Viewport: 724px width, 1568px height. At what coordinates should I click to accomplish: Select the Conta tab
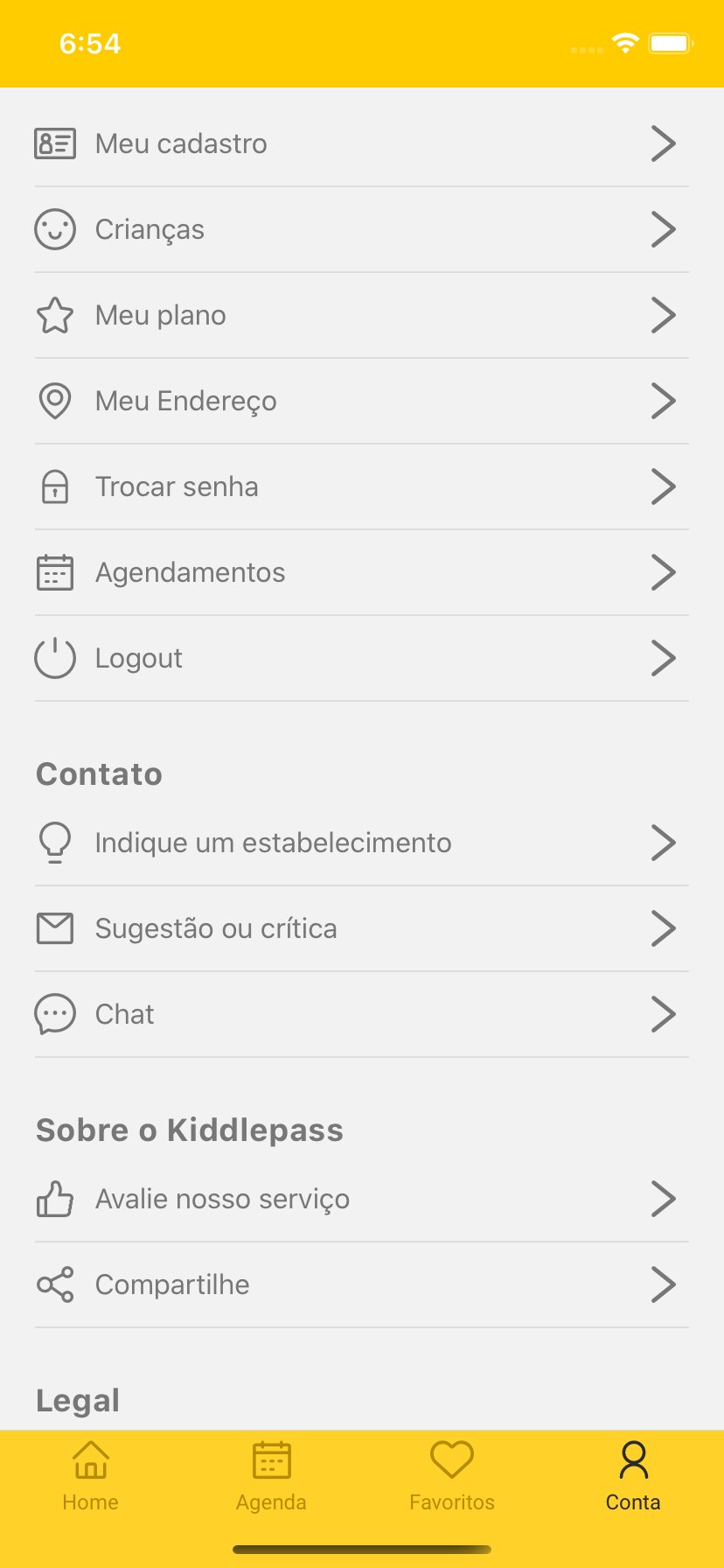(x=633, y=1477)
